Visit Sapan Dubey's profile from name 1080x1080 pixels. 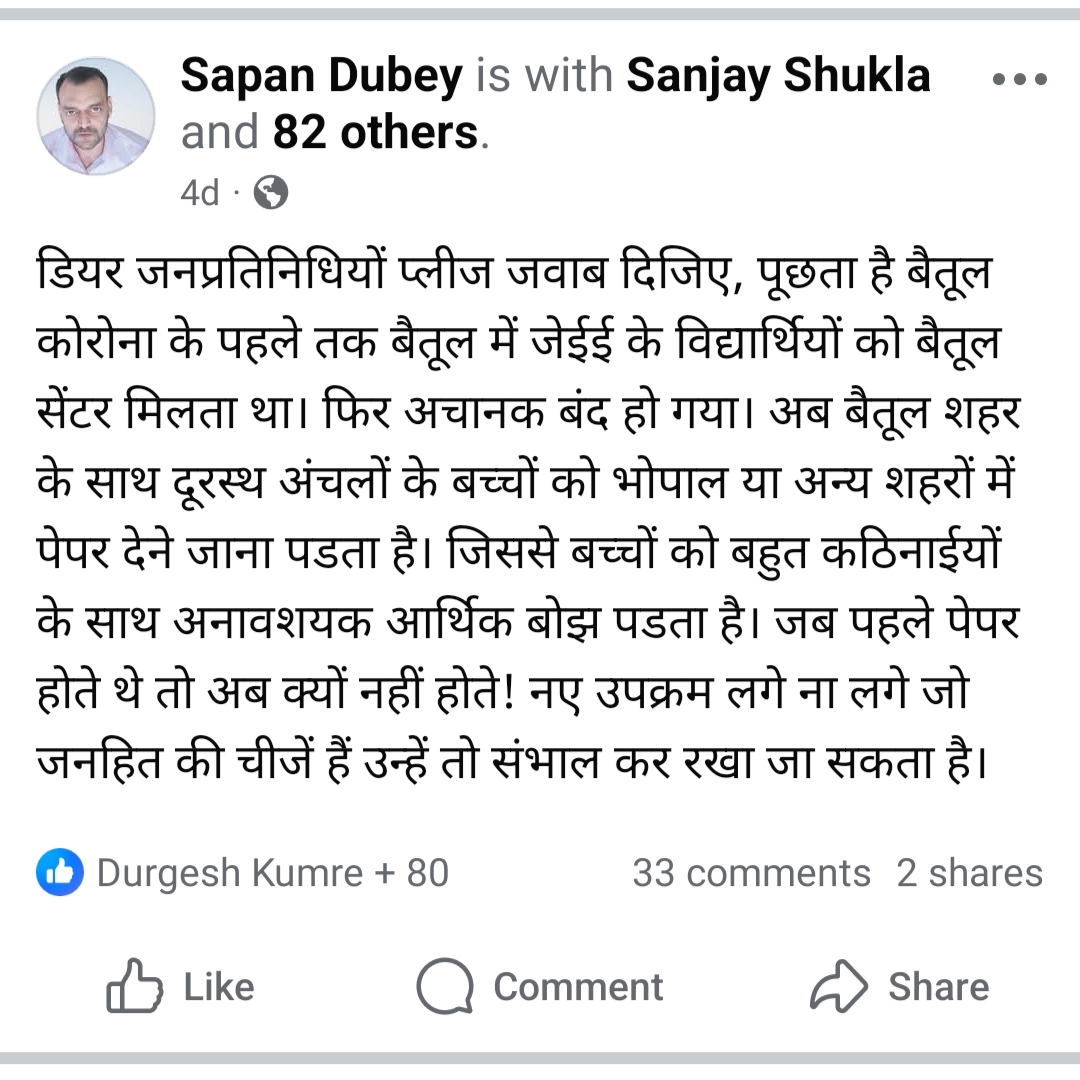[322, 76]
